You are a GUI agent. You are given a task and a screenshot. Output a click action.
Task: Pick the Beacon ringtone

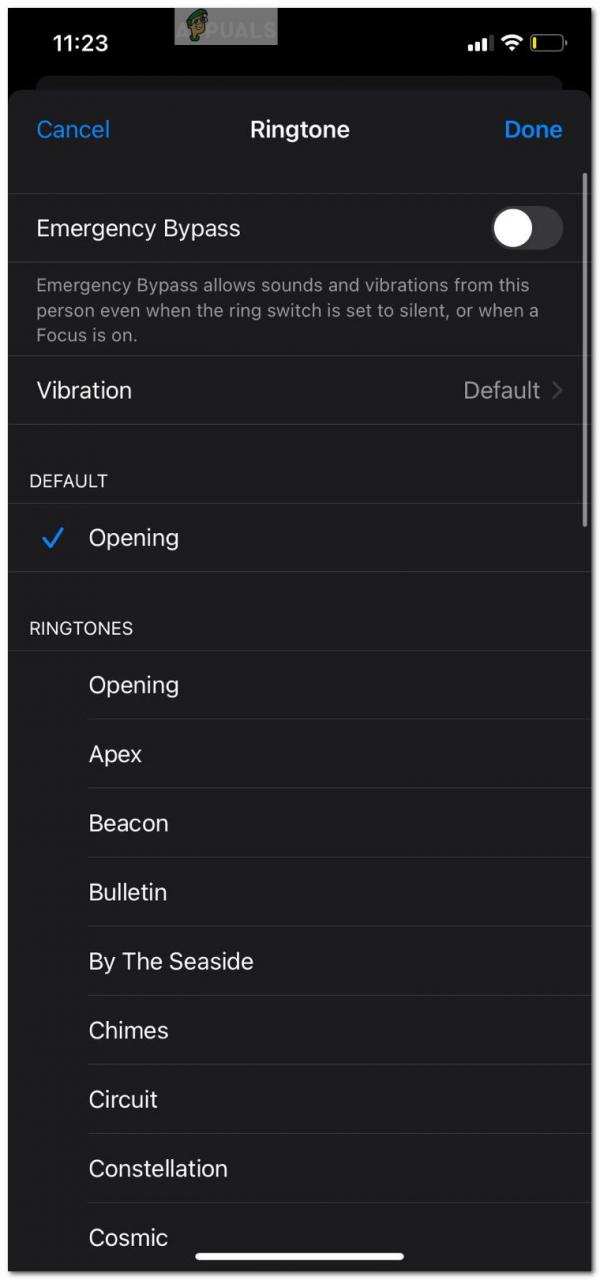(129, 824)
